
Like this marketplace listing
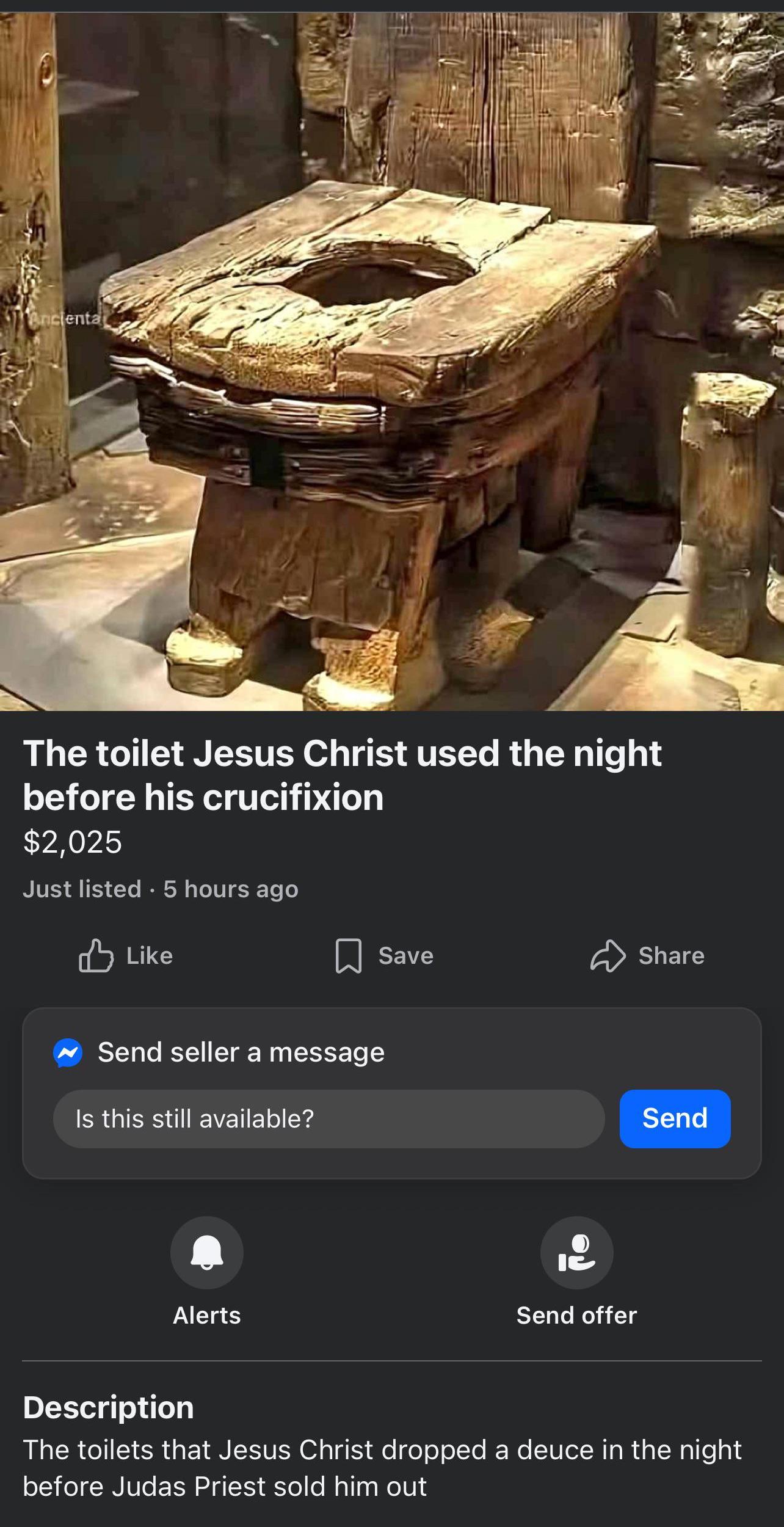[x=126, y=955]
